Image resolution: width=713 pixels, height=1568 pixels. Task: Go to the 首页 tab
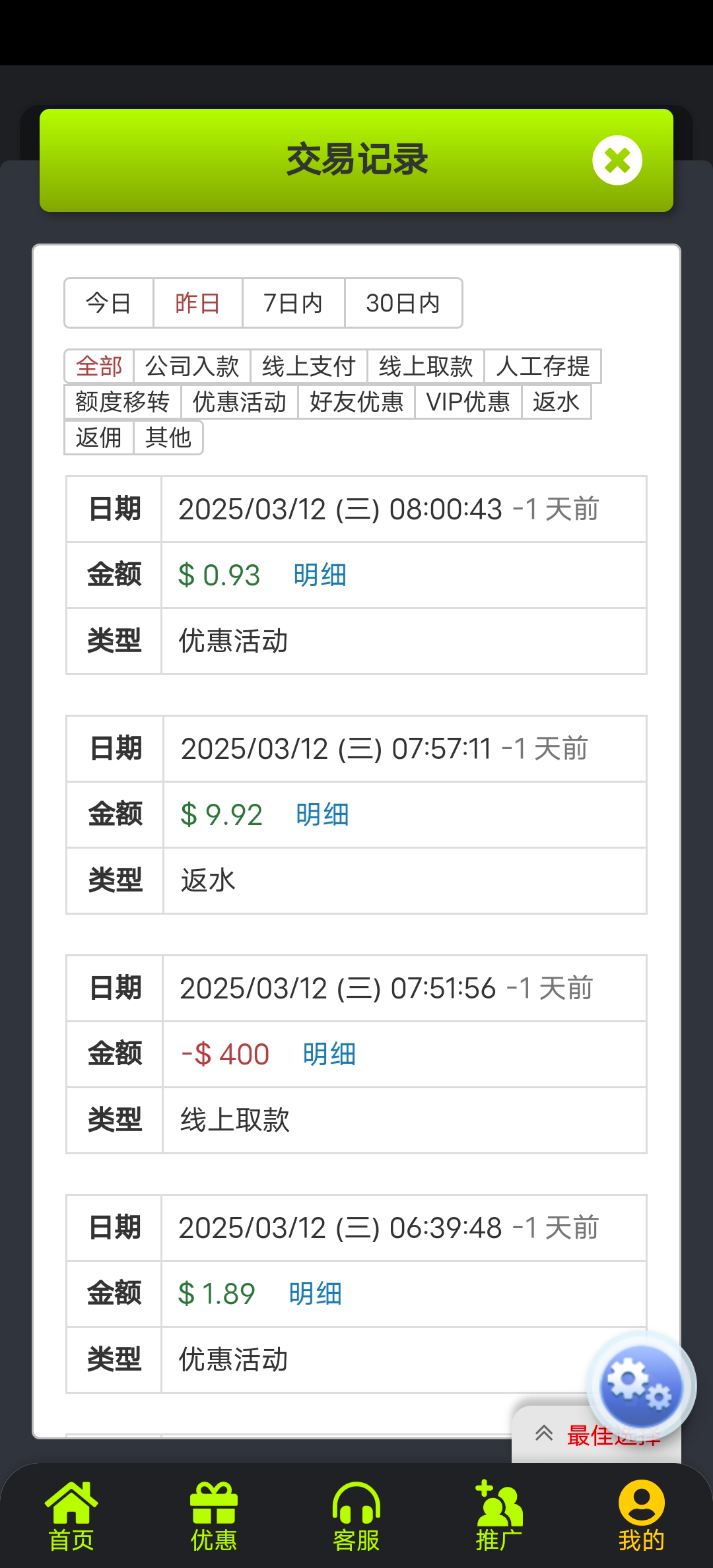point(71,1517)
